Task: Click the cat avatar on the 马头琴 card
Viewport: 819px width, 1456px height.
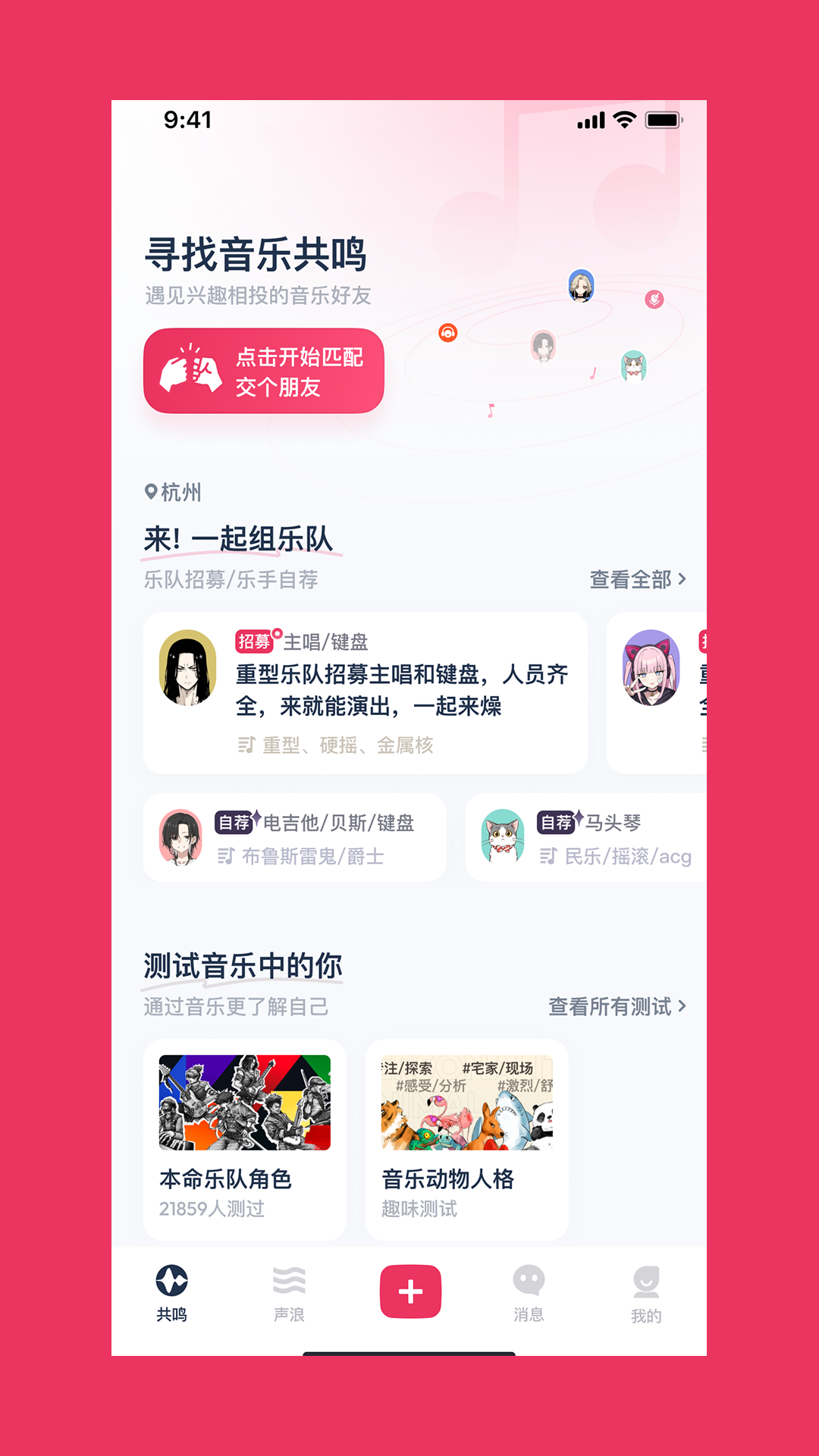Action: click(x=504, y=837)
